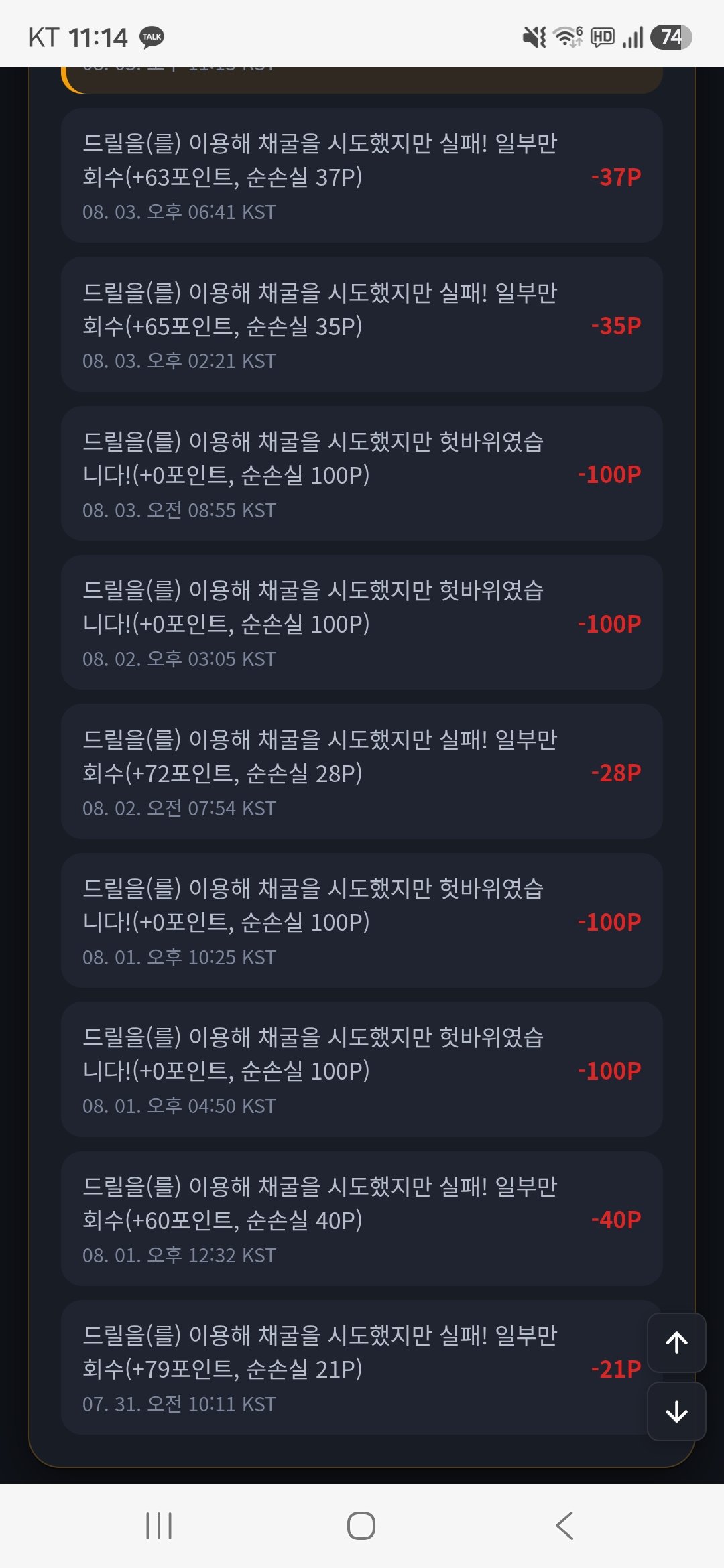Tap the scroll-to-bottom arrow button
This screenshot has width=724, height=1568.
pyautogui.click(x=676, y=1411)
